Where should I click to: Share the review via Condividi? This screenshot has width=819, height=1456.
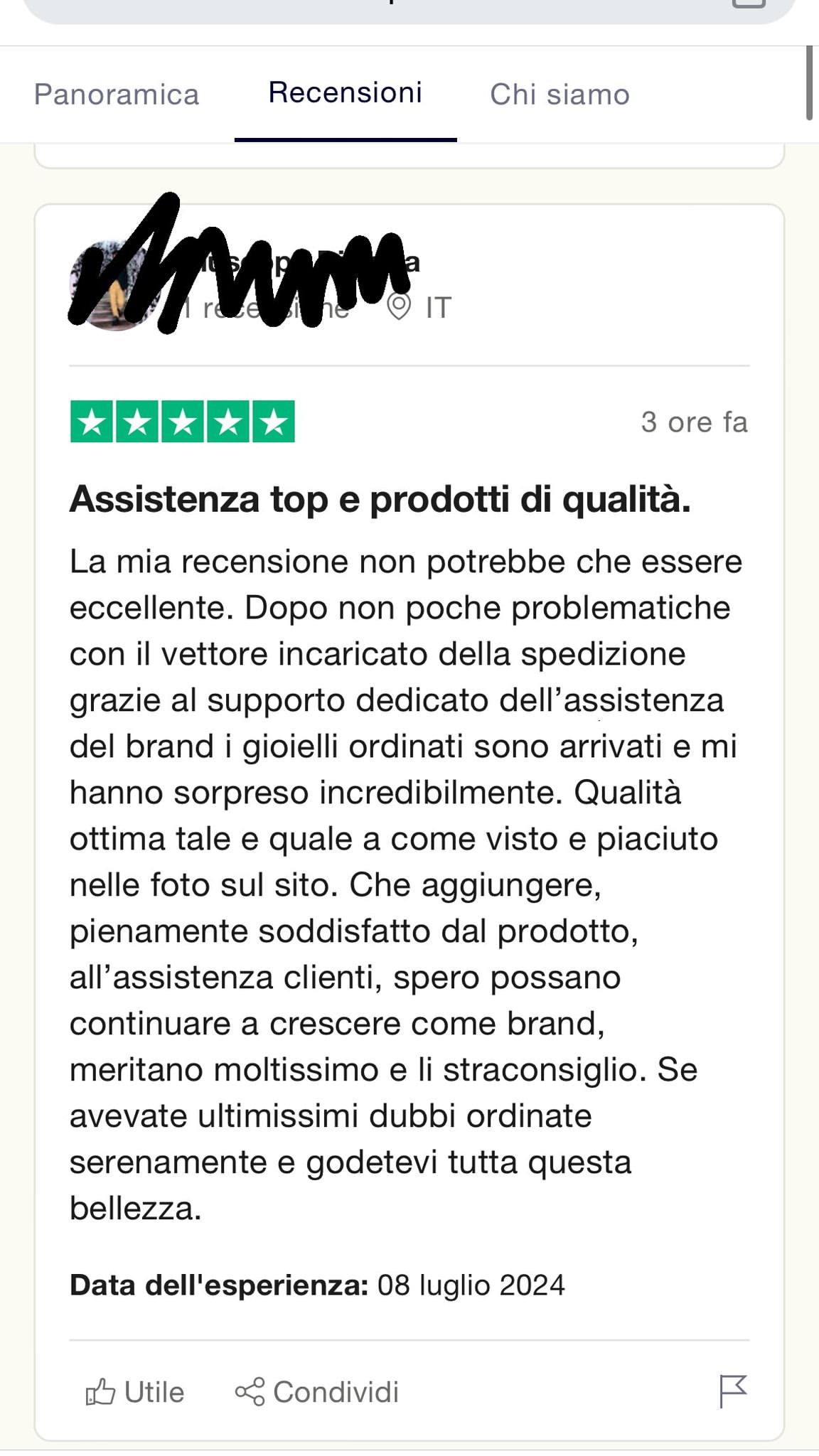(x=317, y=1392)
